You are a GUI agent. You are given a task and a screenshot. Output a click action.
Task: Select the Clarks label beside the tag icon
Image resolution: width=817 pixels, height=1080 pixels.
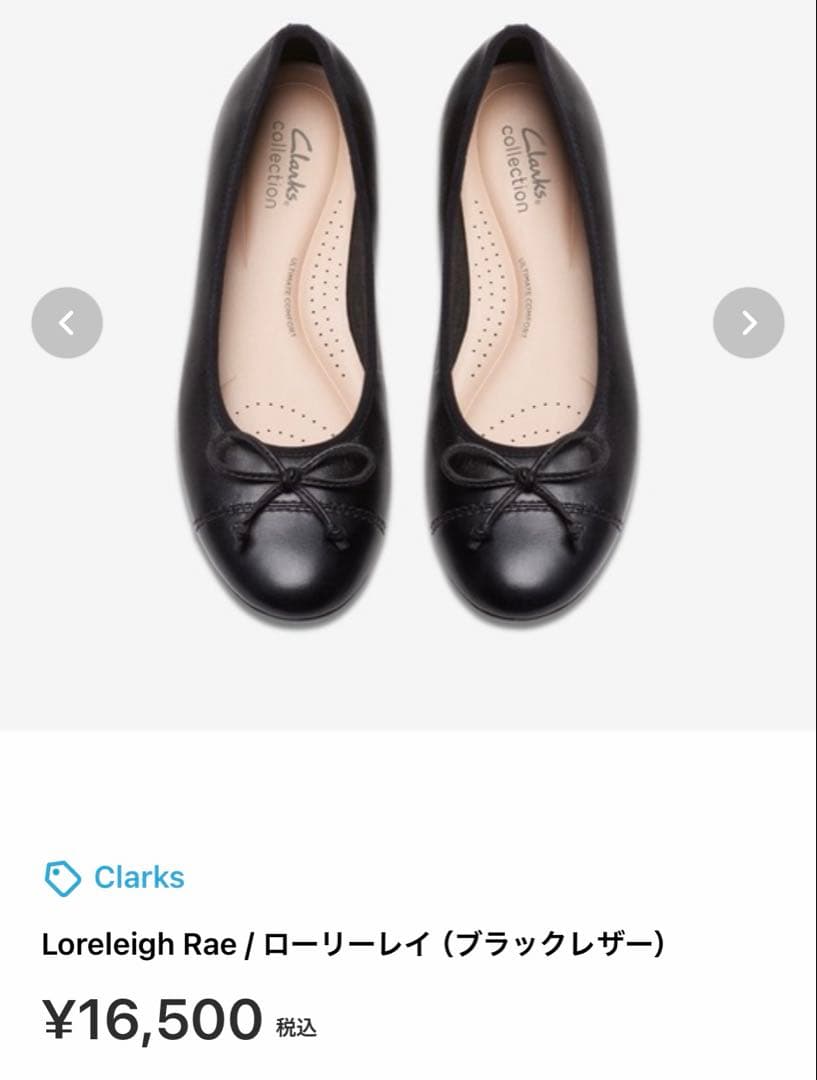[x=137, y=878]
